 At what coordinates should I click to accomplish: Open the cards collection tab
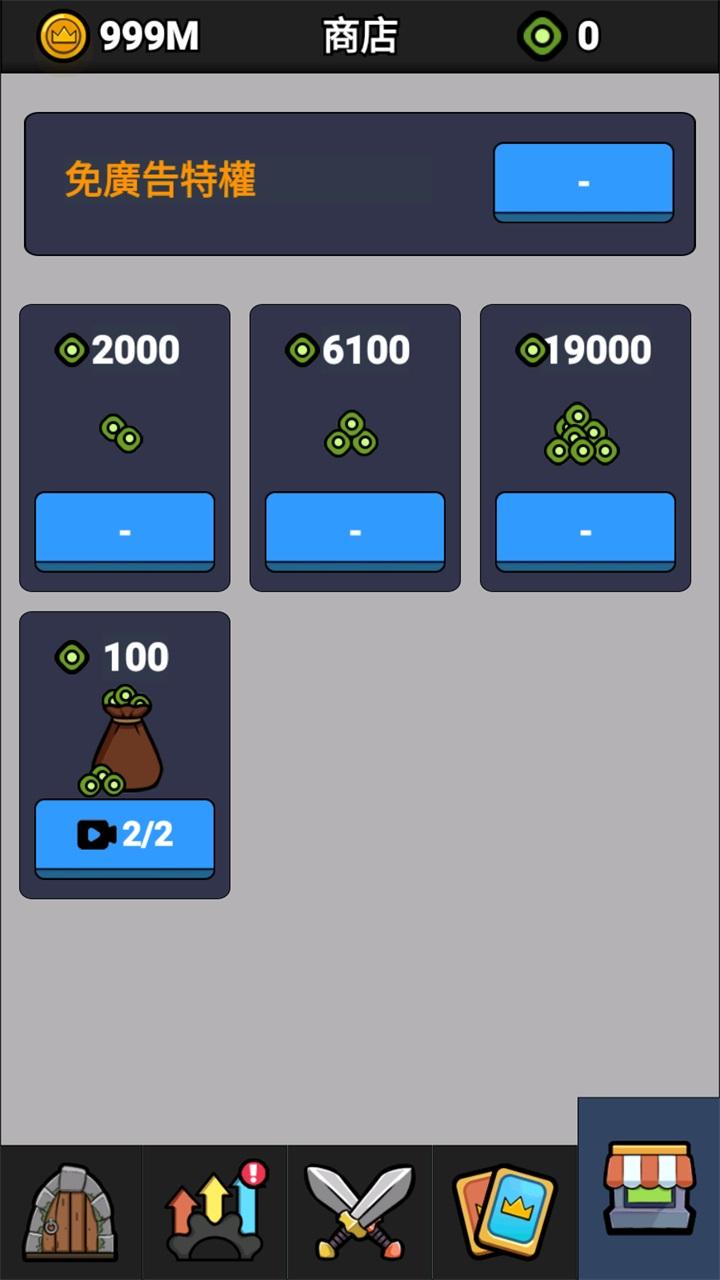point(504,1212)
